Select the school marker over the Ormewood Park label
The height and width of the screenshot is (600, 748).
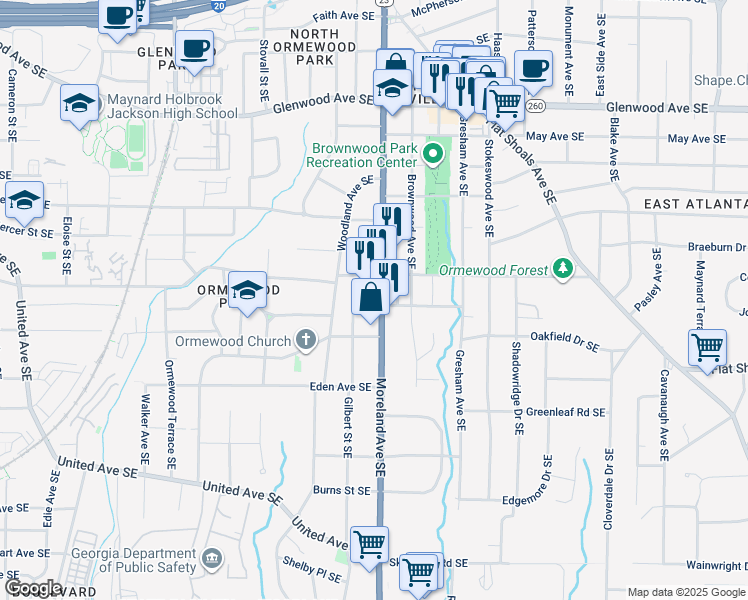pos(247,291)
